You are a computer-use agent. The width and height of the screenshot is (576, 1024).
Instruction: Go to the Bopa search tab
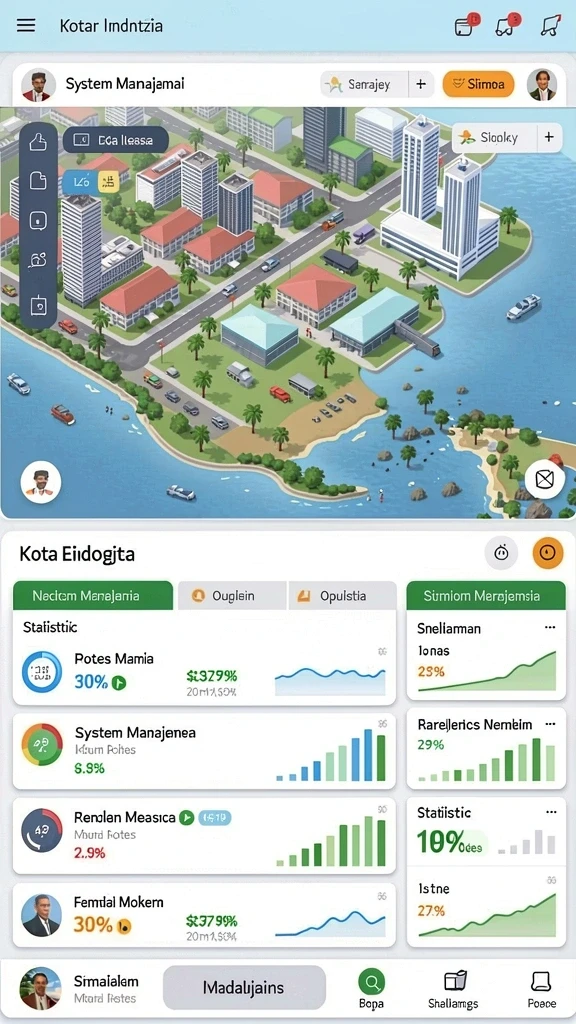[x=372, y=989]
